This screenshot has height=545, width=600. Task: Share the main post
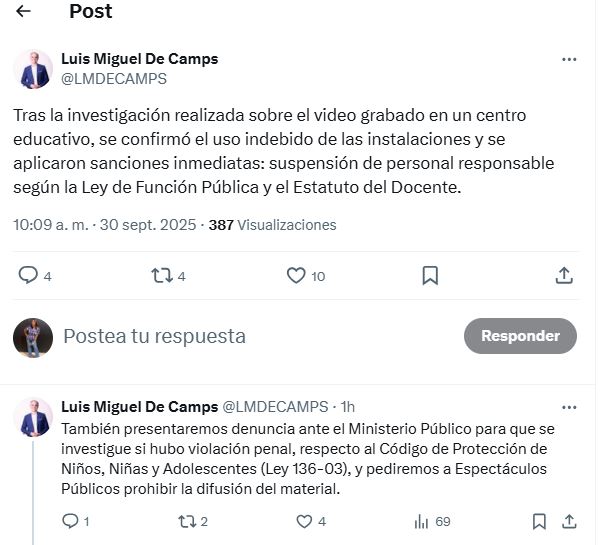tap(564, 275)
